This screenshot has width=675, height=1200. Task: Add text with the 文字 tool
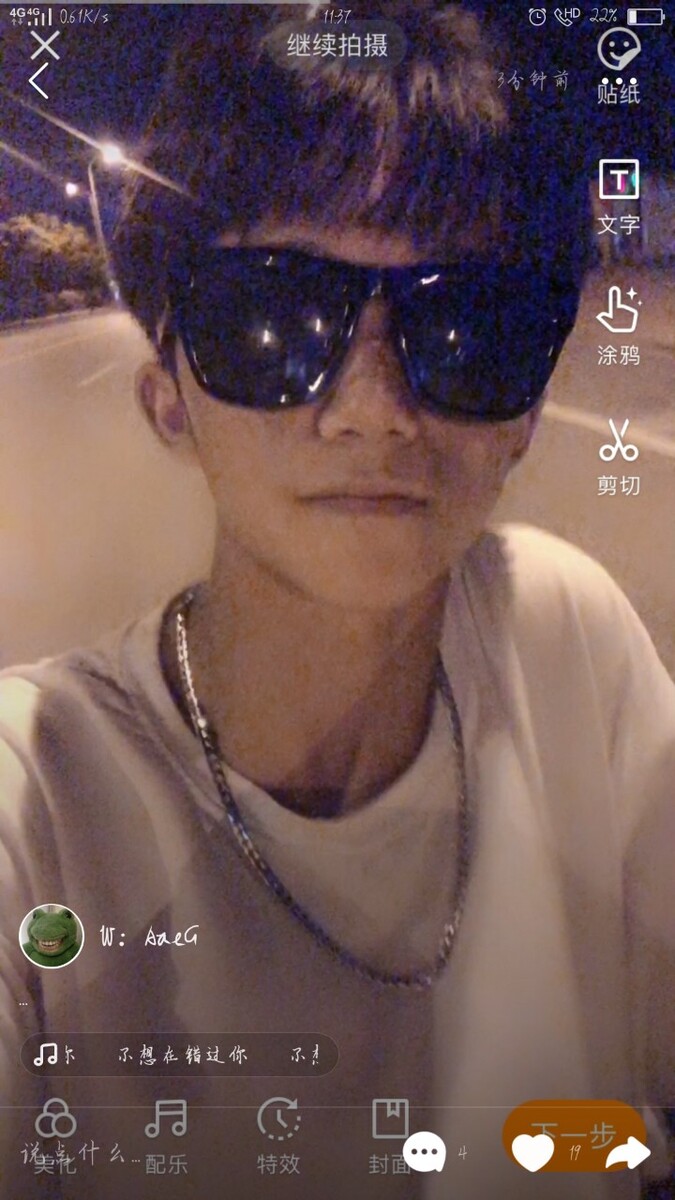click(618, 197)
